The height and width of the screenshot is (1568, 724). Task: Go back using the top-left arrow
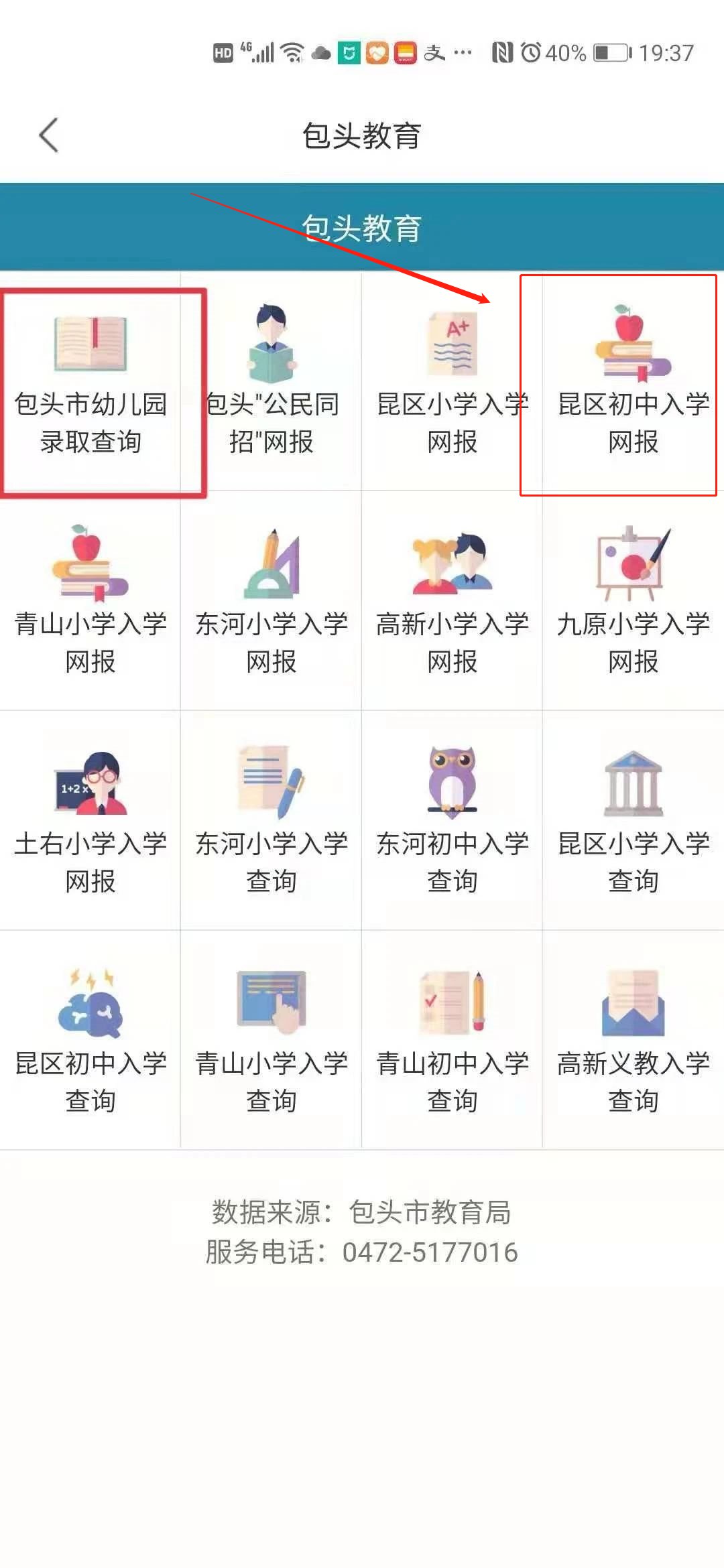49,135
